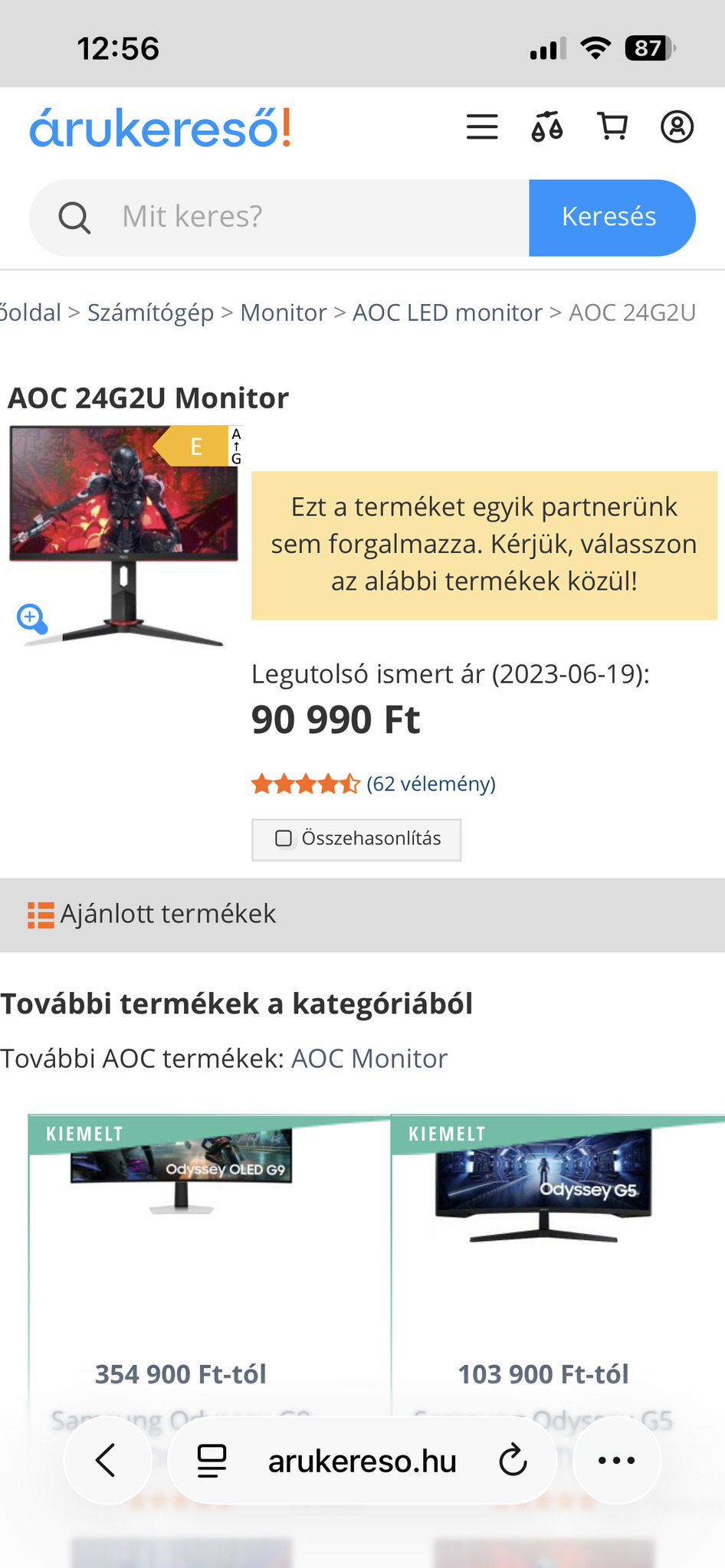Go to the árukereső homepage logo

(x=160, y=128)
